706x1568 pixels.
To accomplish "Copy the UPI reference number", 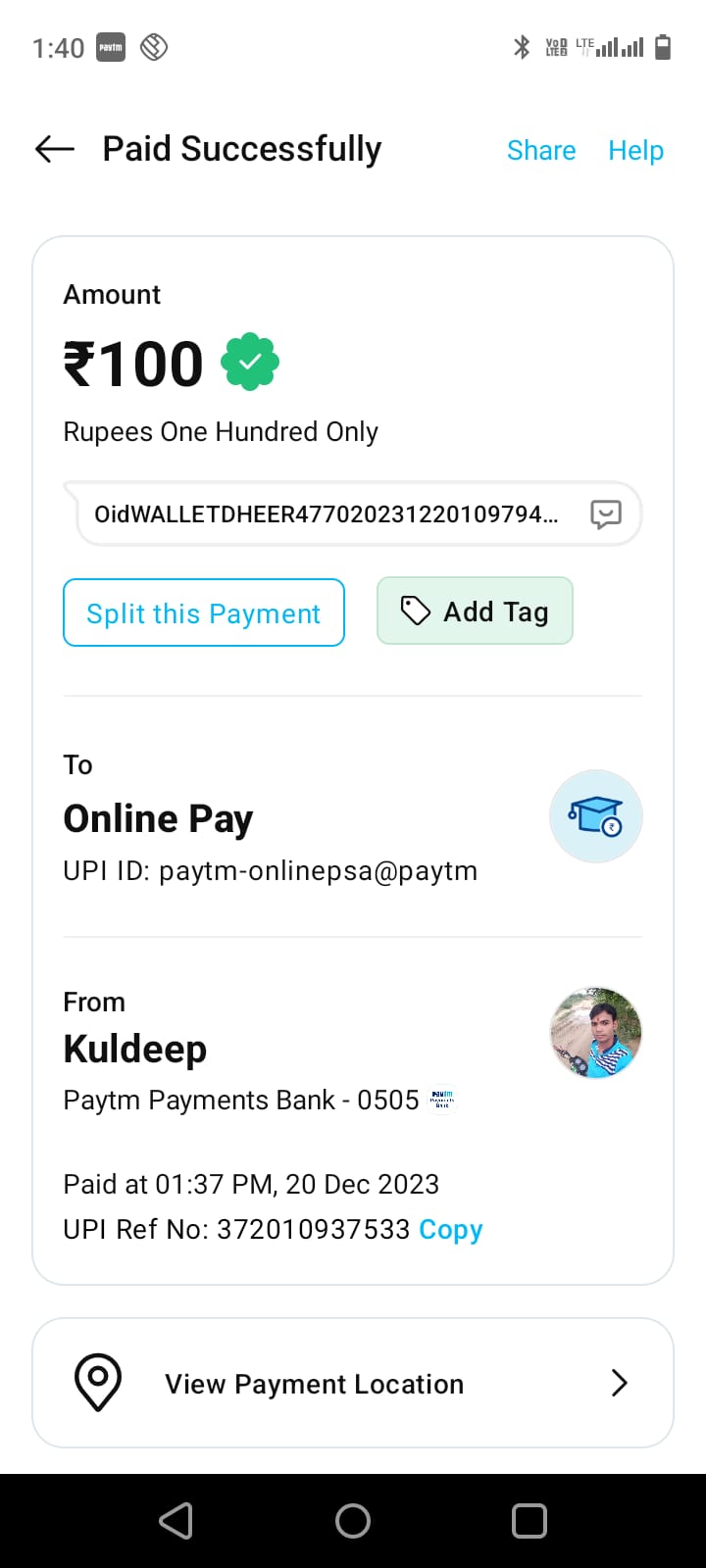I will [450, 1229].
